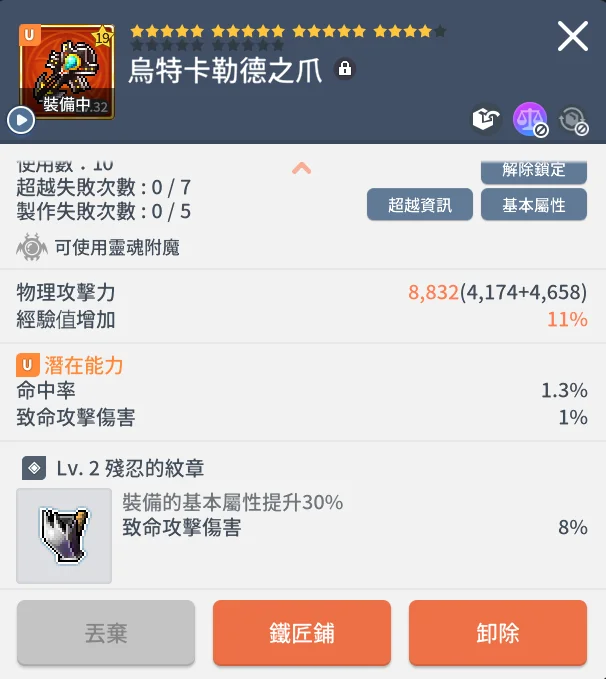
Task: Tap the play icon on the equipment thumbnail
Action: (20, 120)
